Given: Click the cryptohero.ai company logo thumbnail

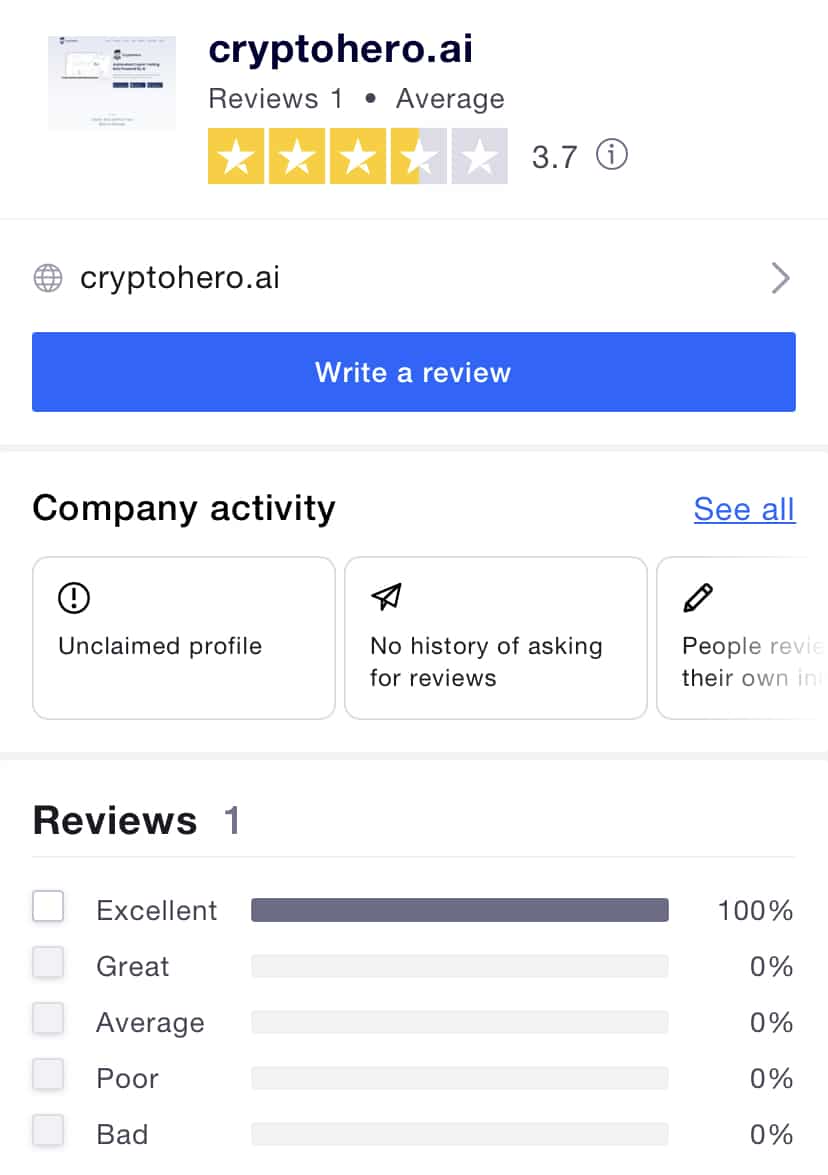Looking at the screenshot, I should (x=111, y=83).
